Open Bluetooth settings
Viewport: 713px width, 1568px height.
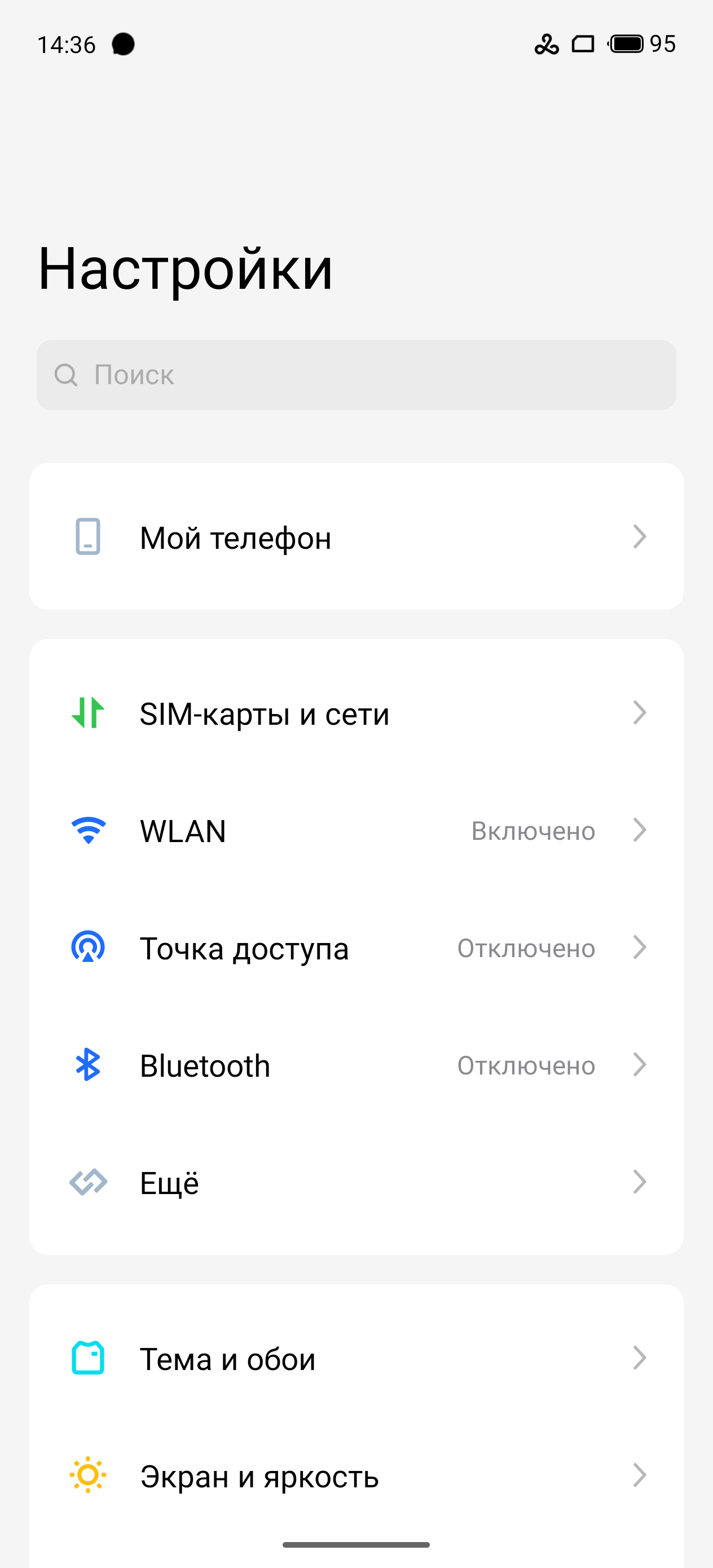[x=356, y=1066]
